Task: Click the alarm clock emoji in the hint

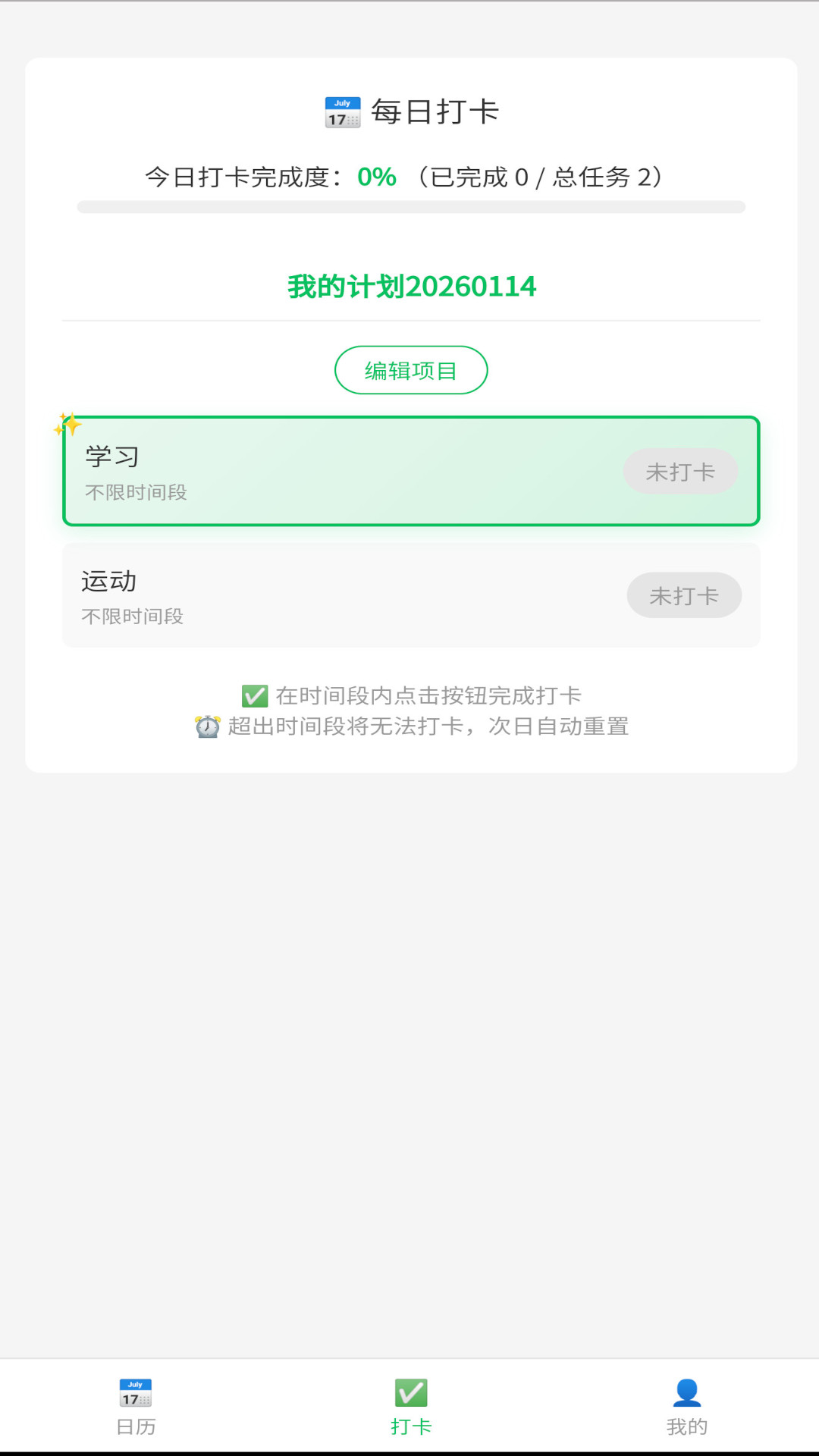Action: click(206, 726)
